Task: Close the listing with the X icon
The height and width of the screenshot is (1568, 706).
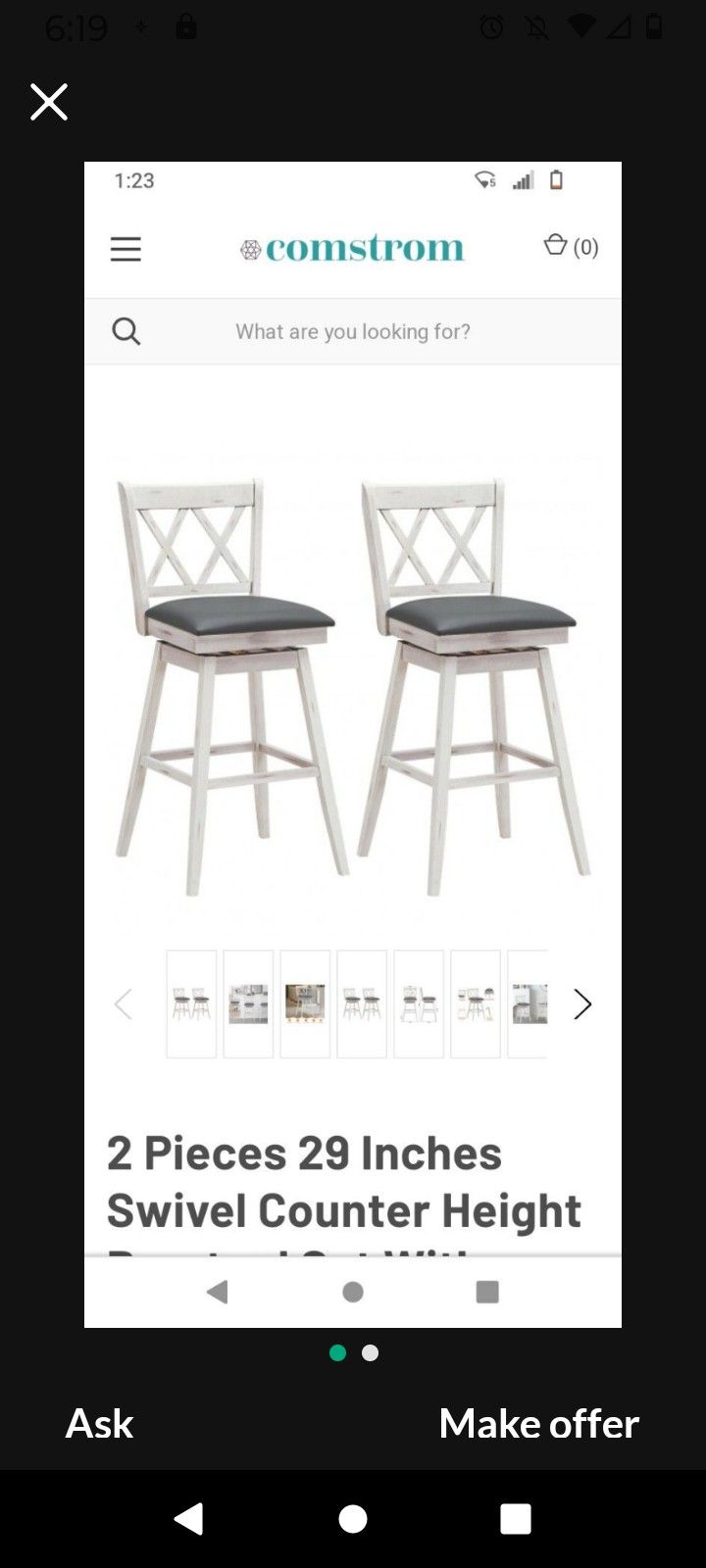Action: (48, 101)
